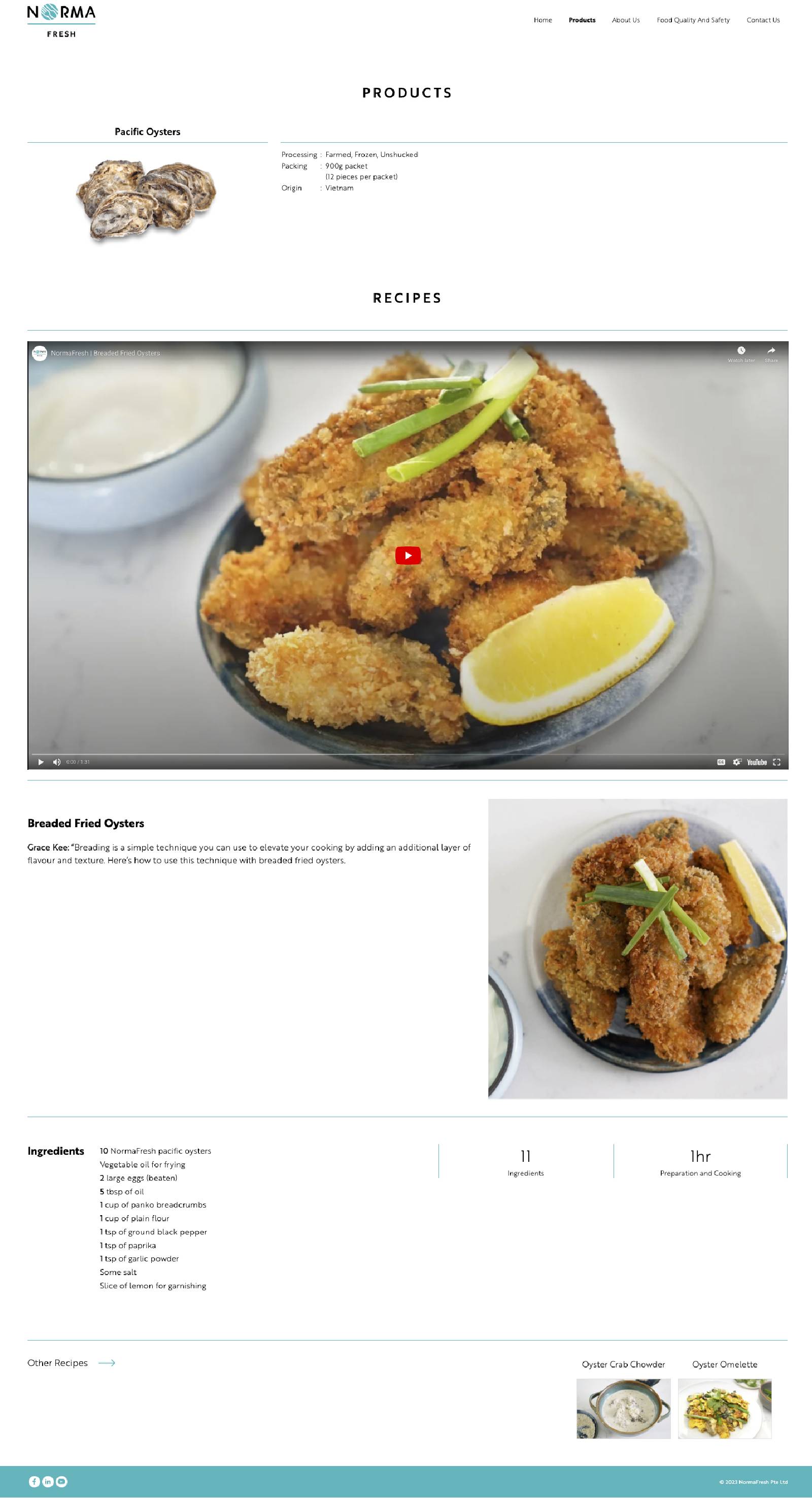
Task: Open the LinkedIn footer icon
Action: tap(48, 1481)
